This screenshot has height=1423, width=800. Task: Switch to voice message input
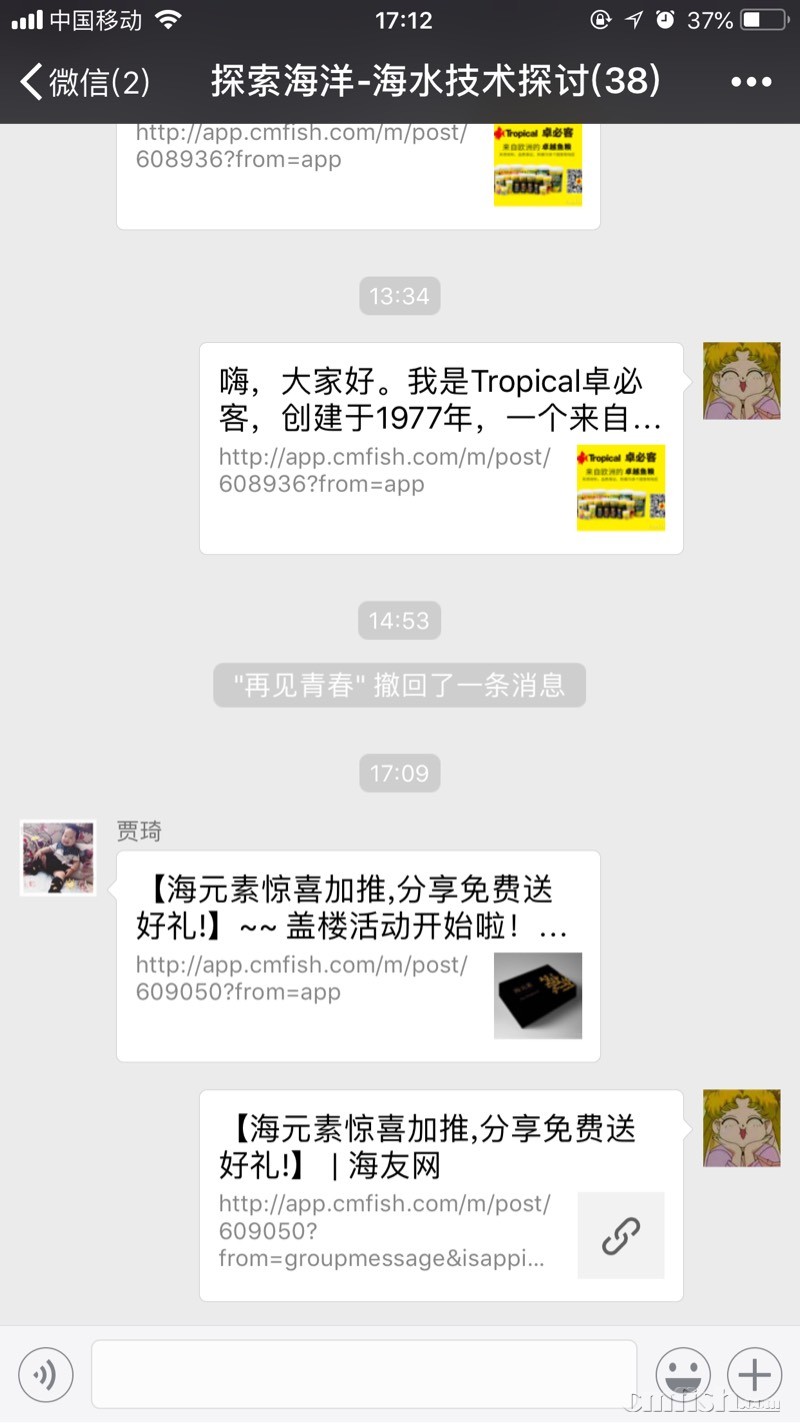coord(46,1374)
